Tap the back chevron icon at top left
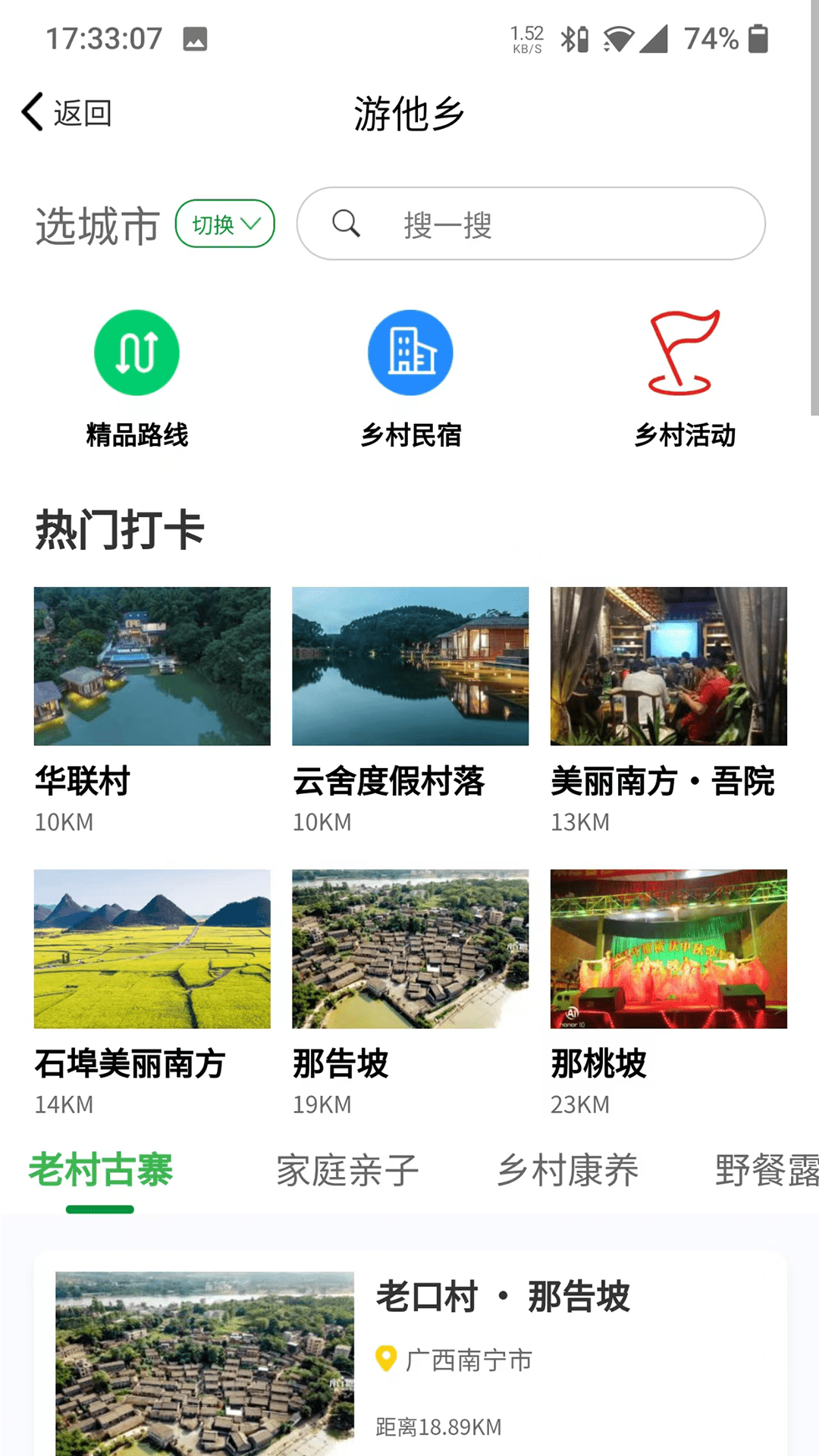 (x=30, y=111)
